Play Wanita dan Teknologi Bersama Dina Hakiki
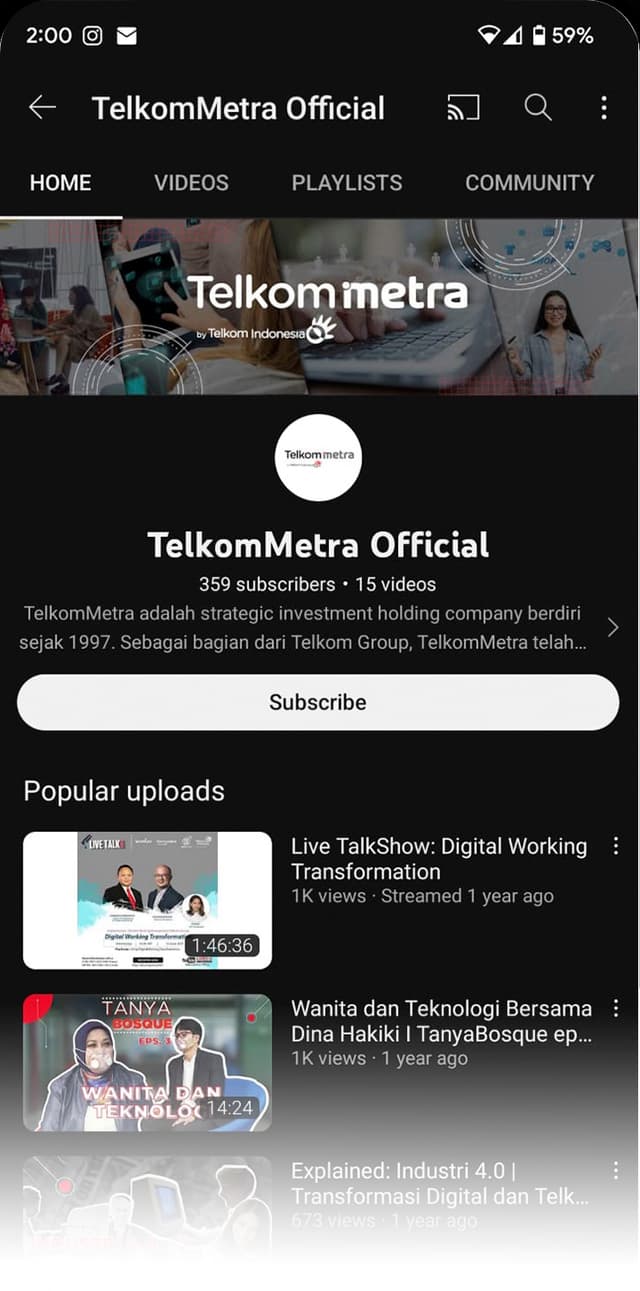The image size is (640, 1291). pos(147,1062)
